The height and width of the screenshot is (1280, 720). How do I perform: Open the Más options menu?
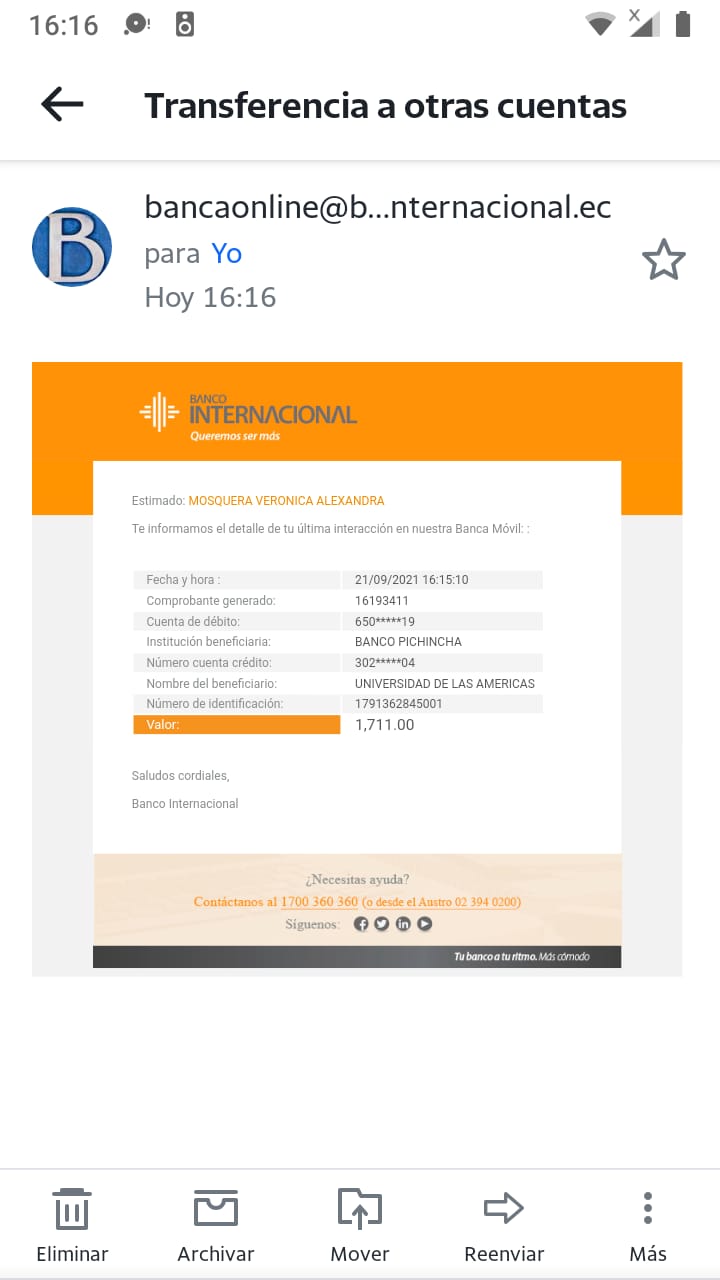[648, 1224]
